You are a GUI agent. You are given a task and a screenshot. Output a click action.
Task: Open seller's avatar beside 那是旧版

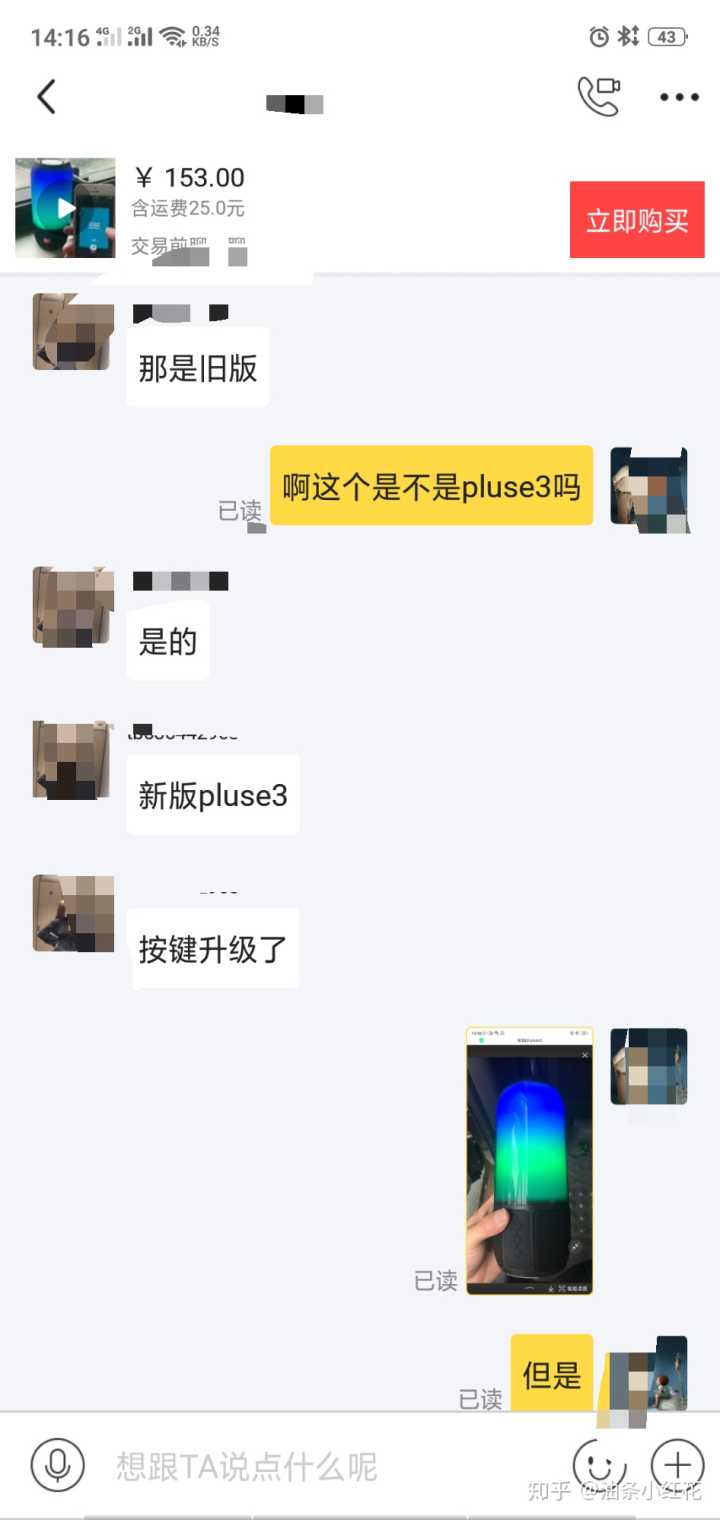click(x=73, y=332)
